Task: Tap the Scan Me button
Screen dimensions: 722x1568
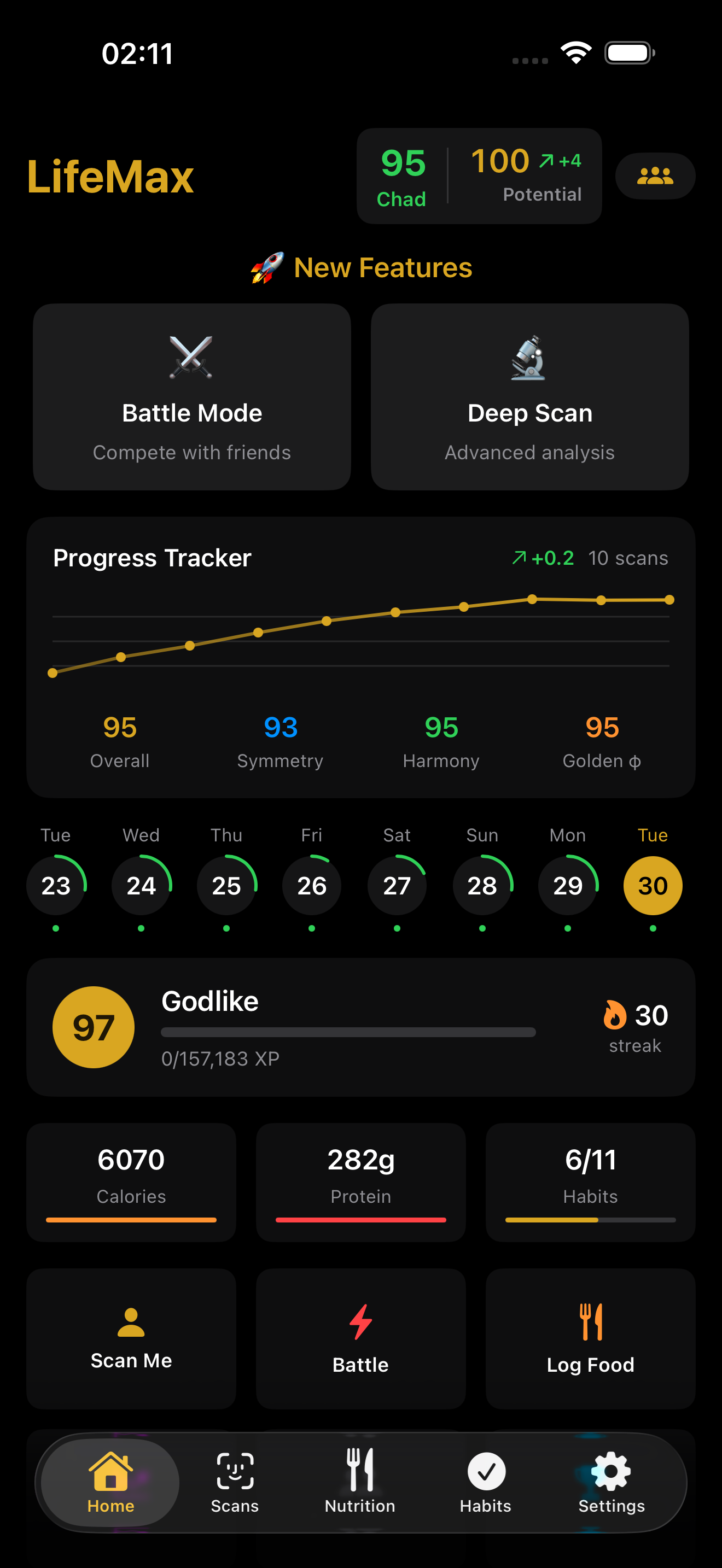Action: (131, 1338)
